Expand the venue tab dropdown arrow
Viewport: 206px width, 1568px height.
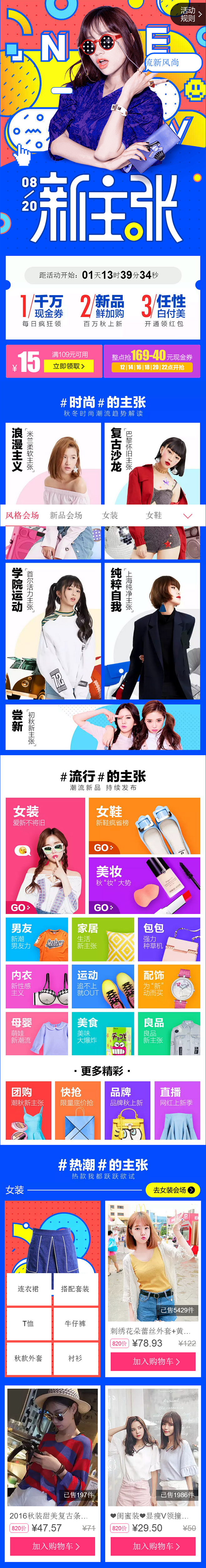pos(188,516)
